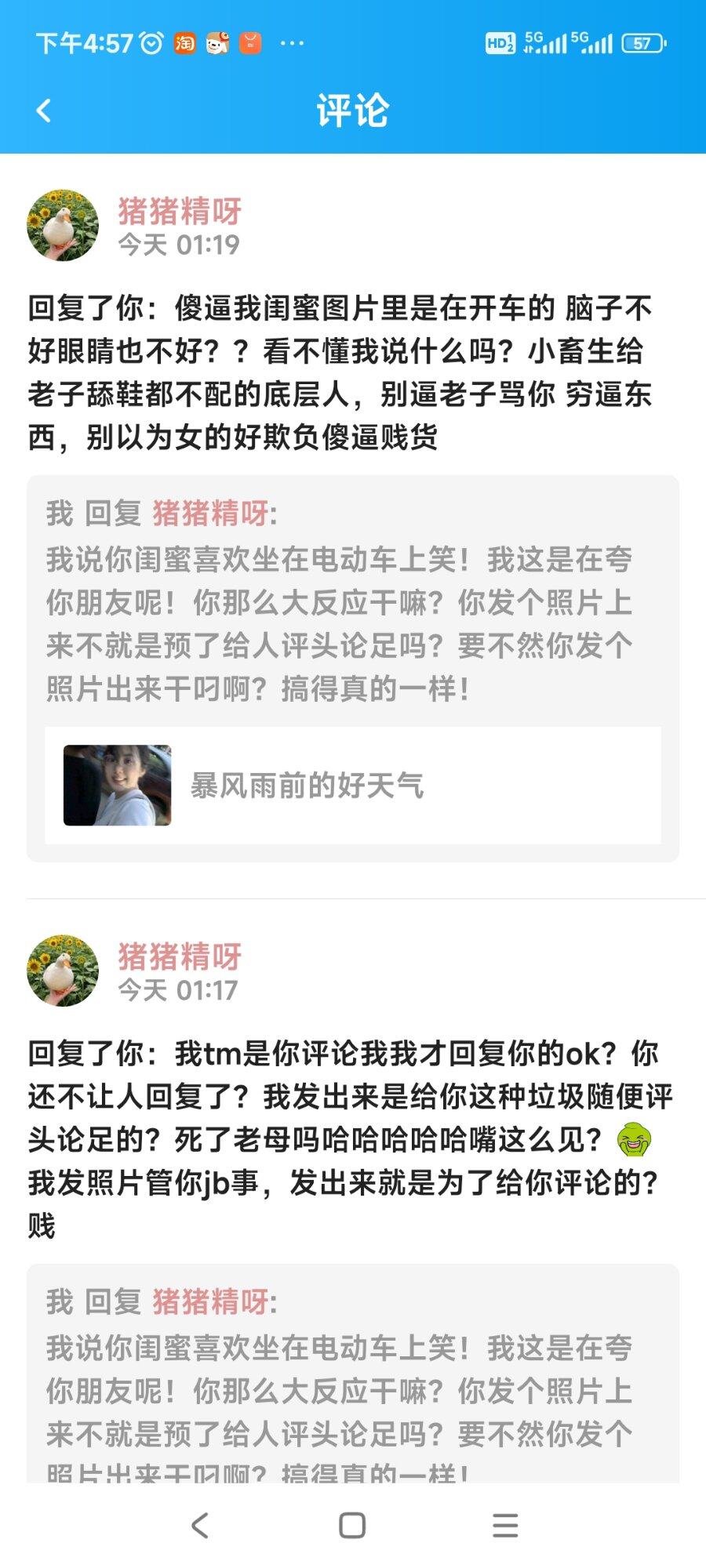The height and width of the screenshot is (1568, 706).
Task: Open the post 暴风雨前的好天气
Action: (352, 785)
